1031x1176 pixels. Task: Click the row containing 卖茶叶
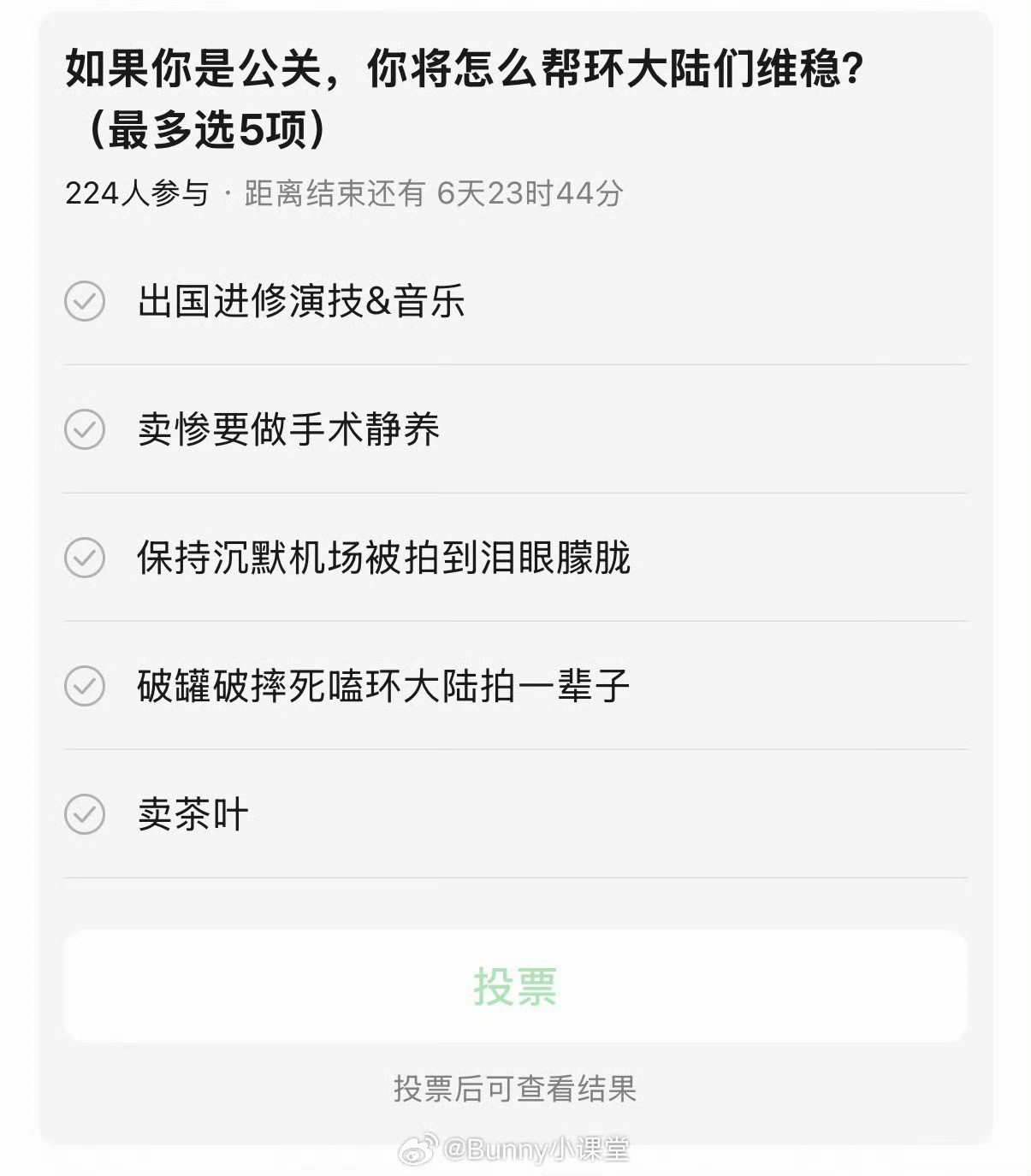(x=515, y=813)
